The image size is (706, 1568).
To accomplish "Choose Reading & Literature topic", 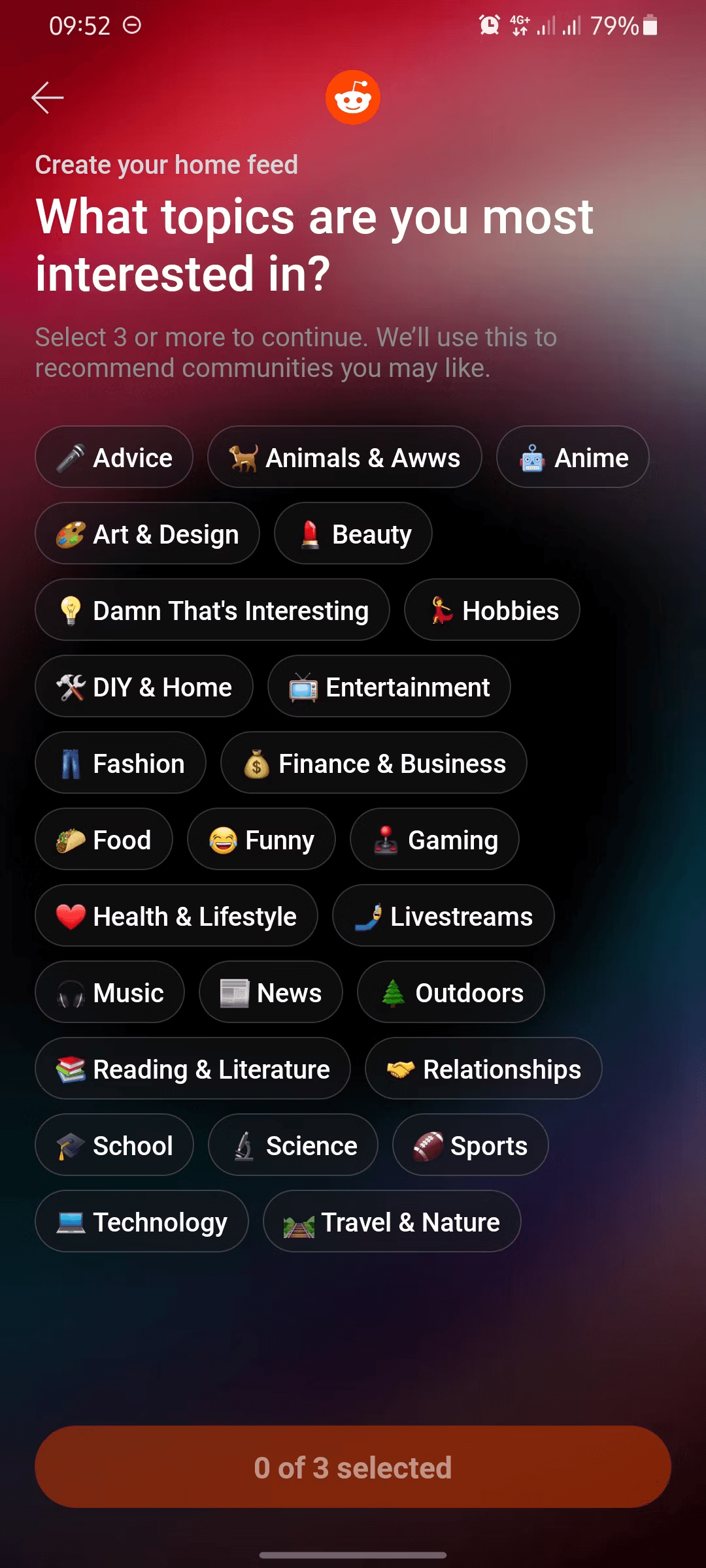I will click(x=193, y=1069).
